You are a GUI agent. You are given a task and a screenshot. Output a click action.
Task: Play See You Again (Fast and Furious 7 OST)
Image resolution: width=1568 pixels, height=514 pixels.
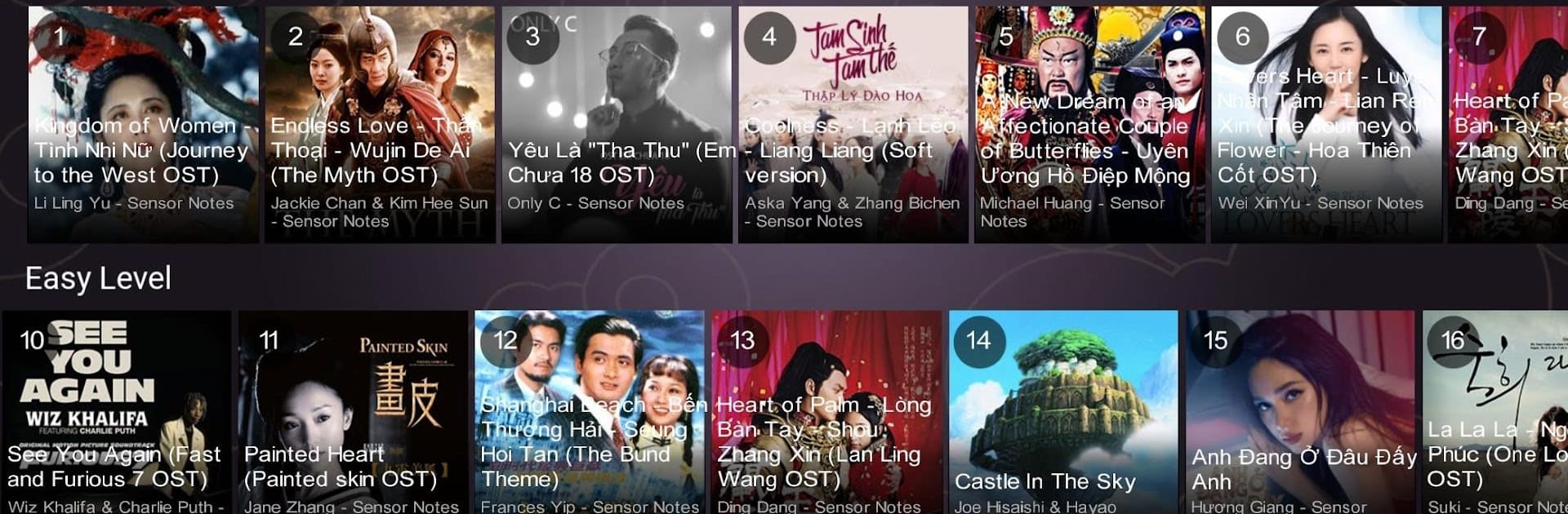[116, 412]
